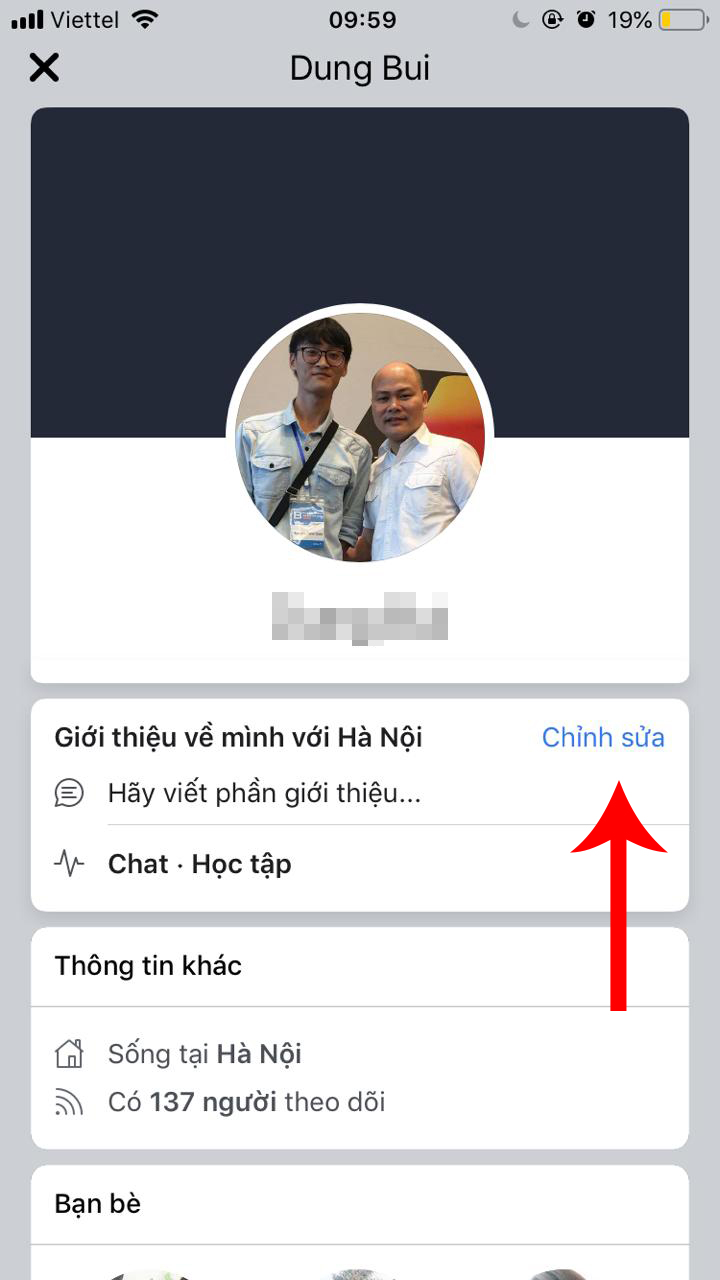Open the Sống tại Hà Nội info

pyautogui.click(x=205, y=1054)
